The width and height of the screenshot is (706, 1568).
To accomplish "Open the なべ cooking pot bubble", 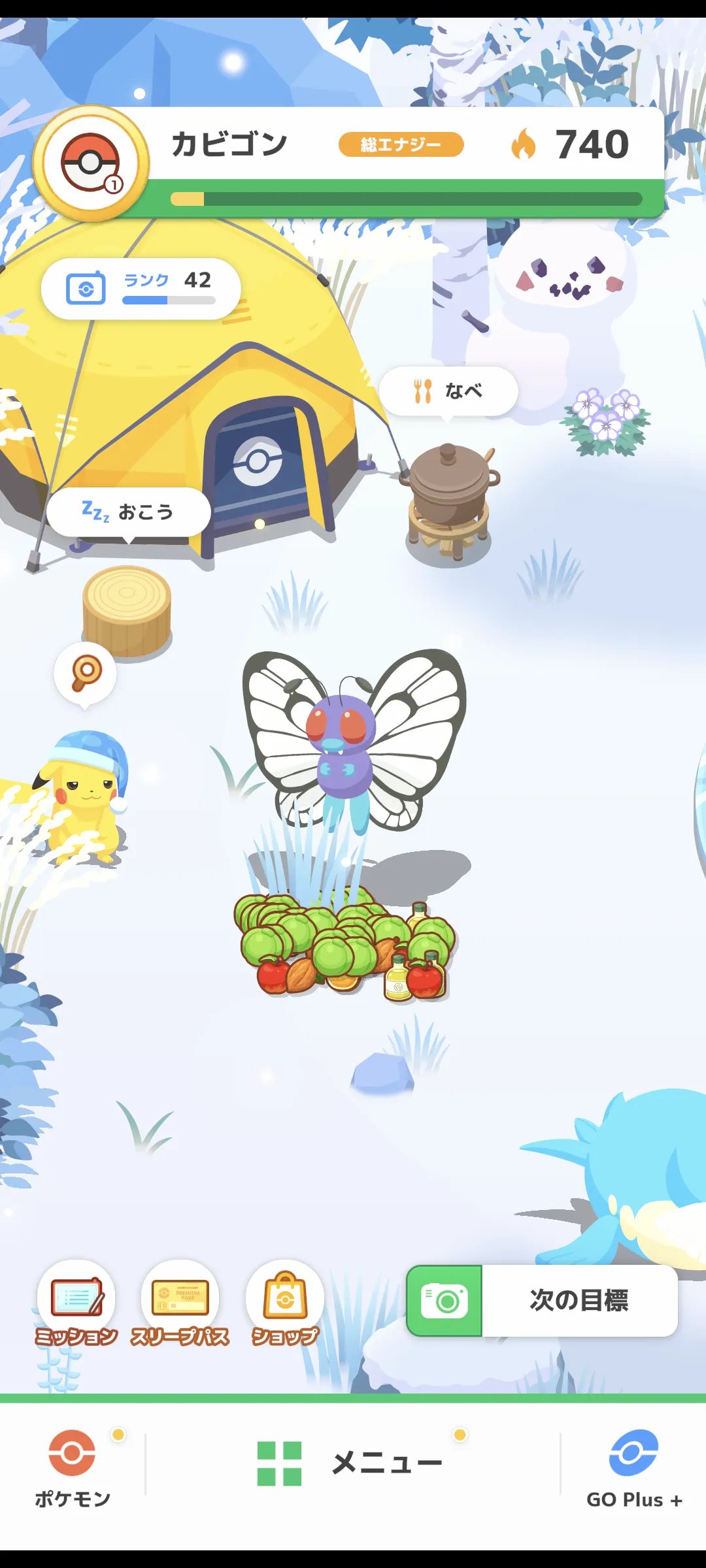I will point(448,391).
